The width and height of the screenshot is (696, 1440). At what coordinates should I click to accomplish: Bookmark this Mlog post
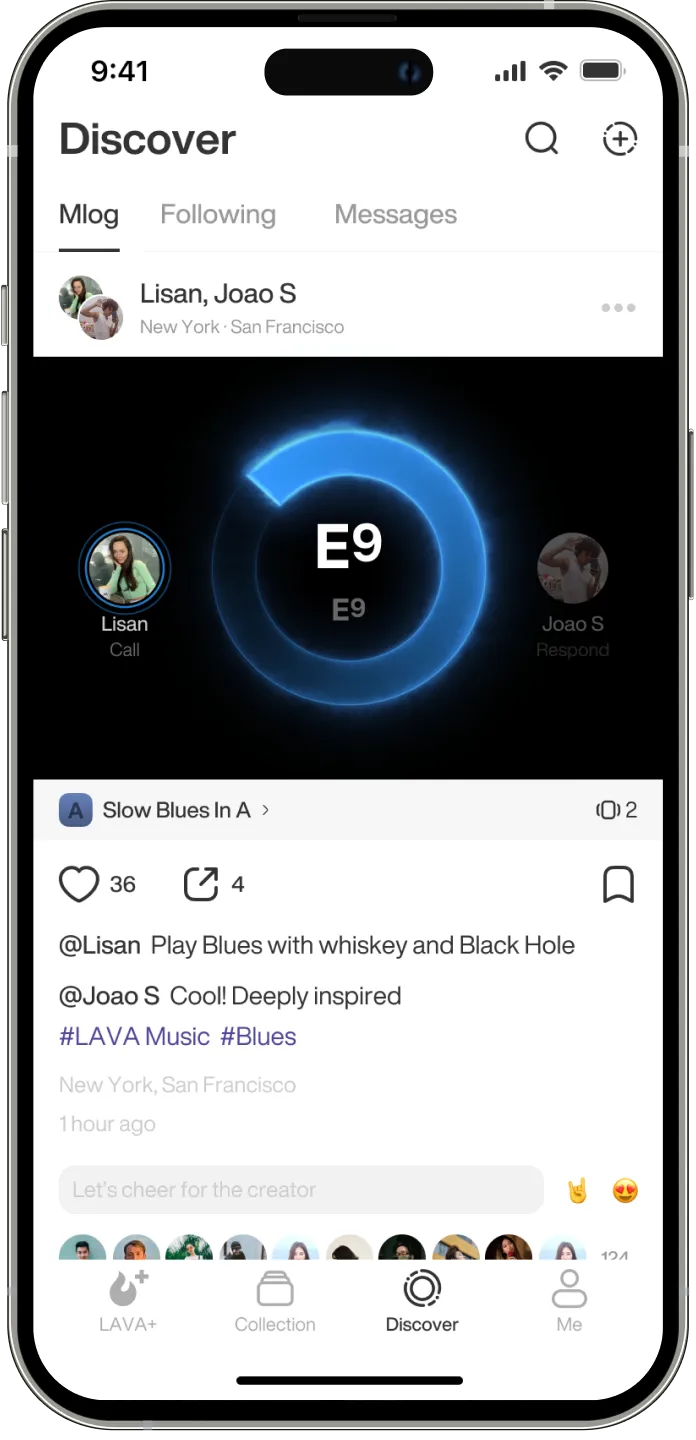point(618,884)
